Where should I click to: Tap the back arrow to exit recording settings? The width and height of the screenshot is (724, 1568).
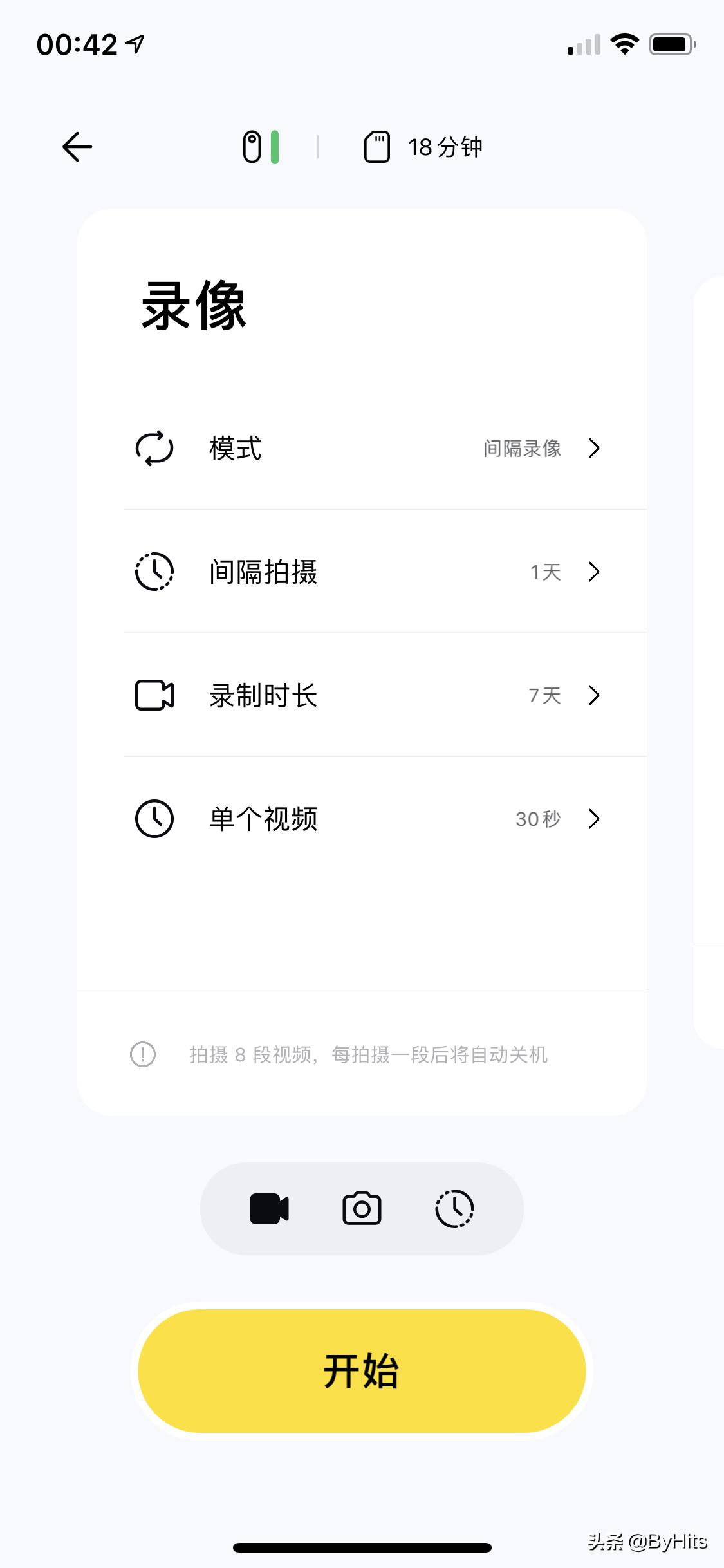click(x=77, y=146)
